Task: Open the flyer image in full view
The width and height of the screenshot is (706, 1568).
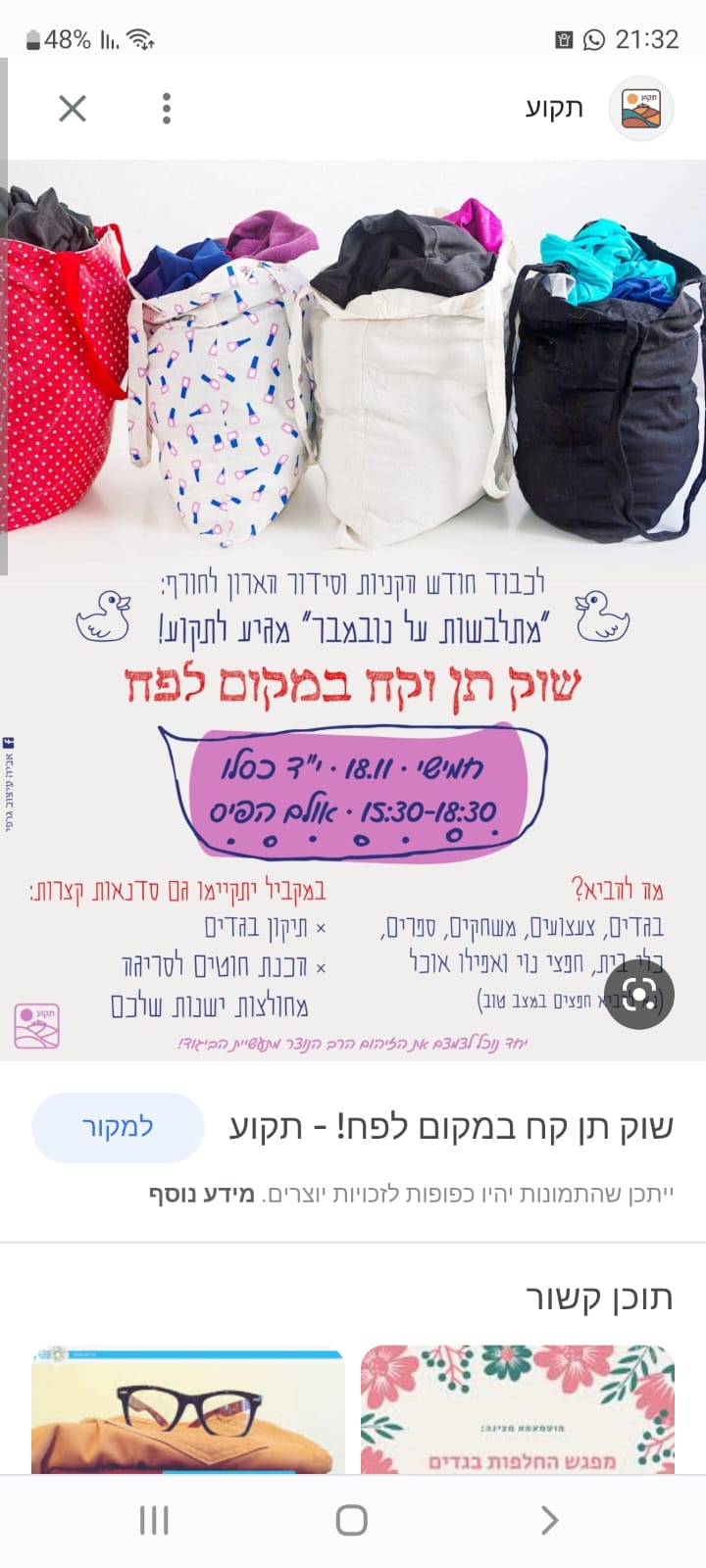Action: (x=353, y=608)
